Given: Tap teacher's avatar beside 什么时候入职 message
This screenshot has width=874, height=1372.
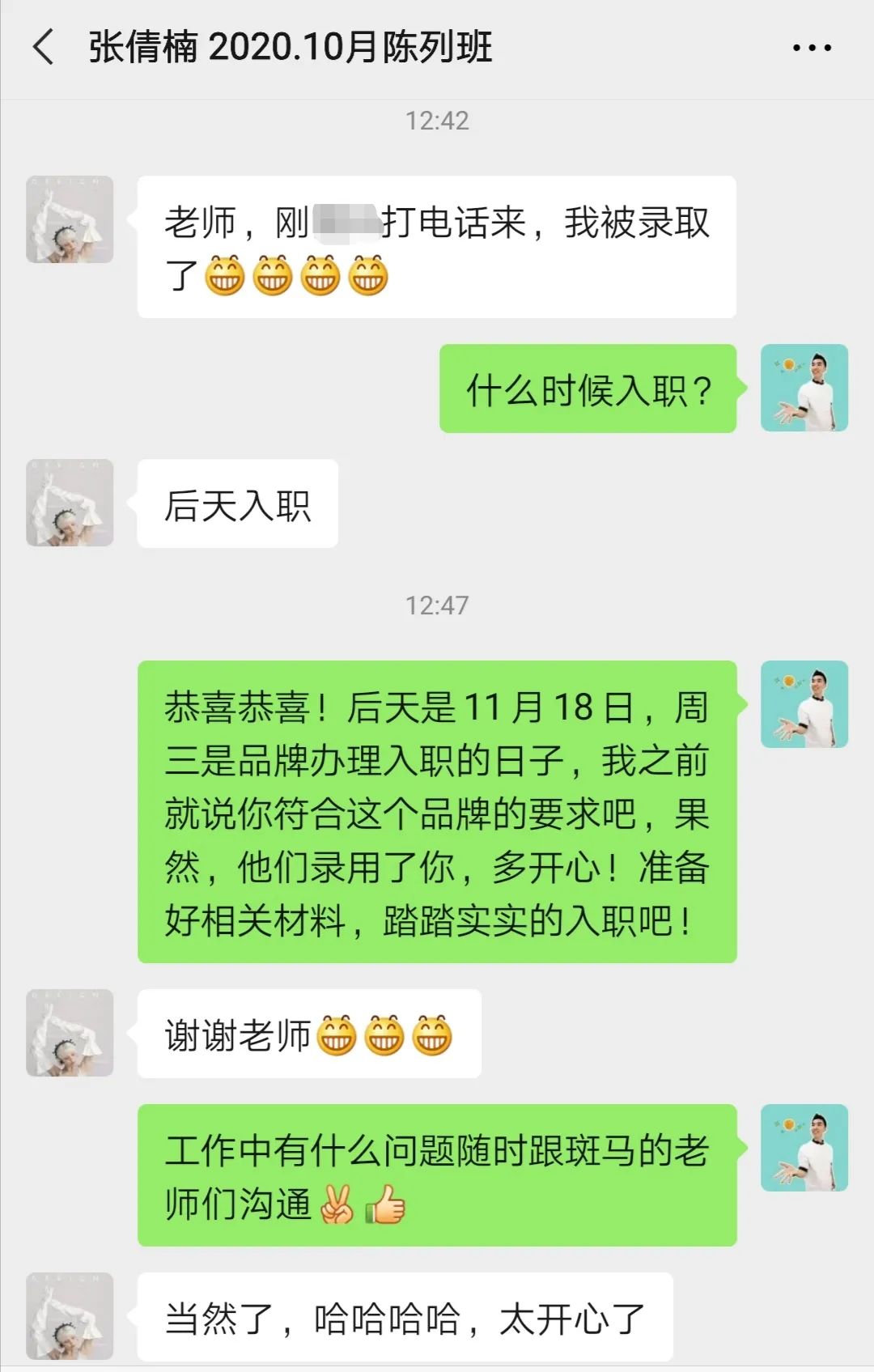Looking at the screenshot, I should point(804,388).
